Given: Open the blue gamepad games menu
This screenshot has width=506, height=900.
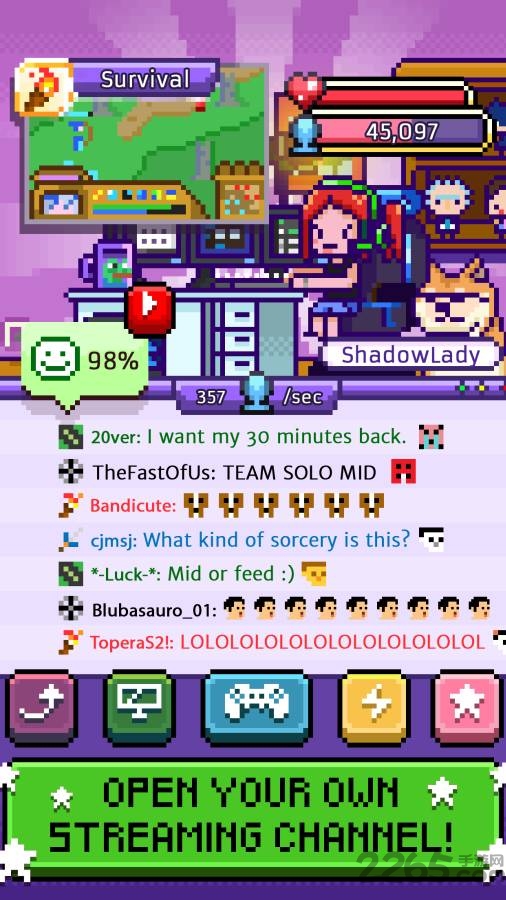Looking at the screenshot, I should [256, 707].
